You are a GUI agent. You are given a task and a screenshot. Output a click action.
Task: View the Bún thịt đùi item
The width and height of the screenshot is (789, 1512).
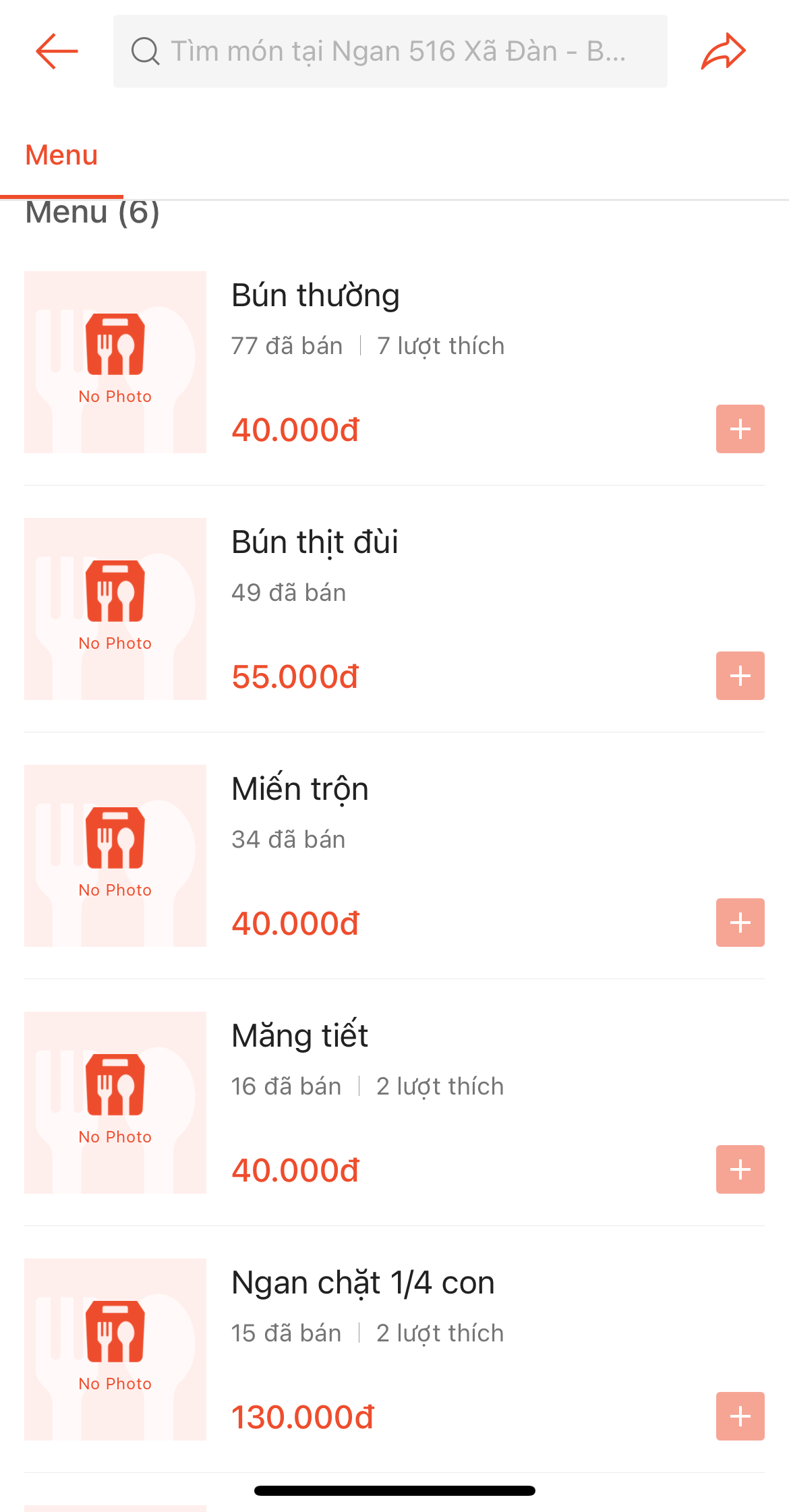[314, 543]
